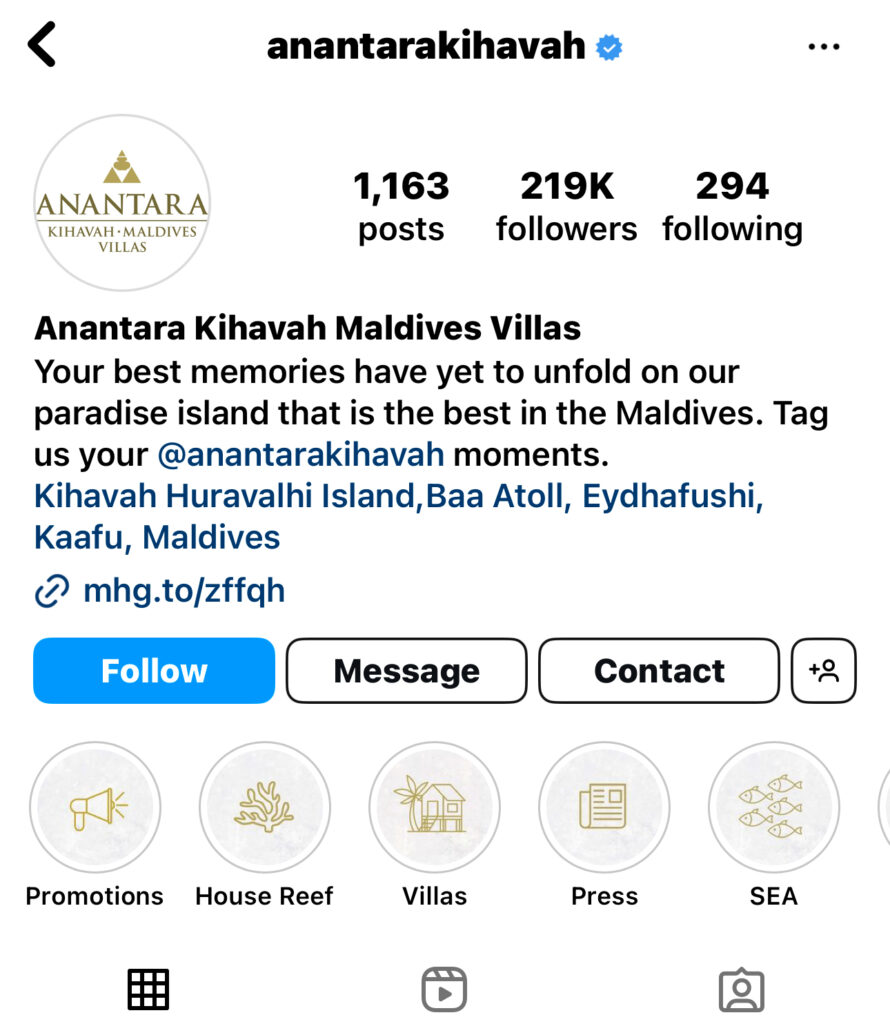The width and height of the screenshot is (890, 1024).
Task: Show suggested similar accounts
Action: point(824,671)
